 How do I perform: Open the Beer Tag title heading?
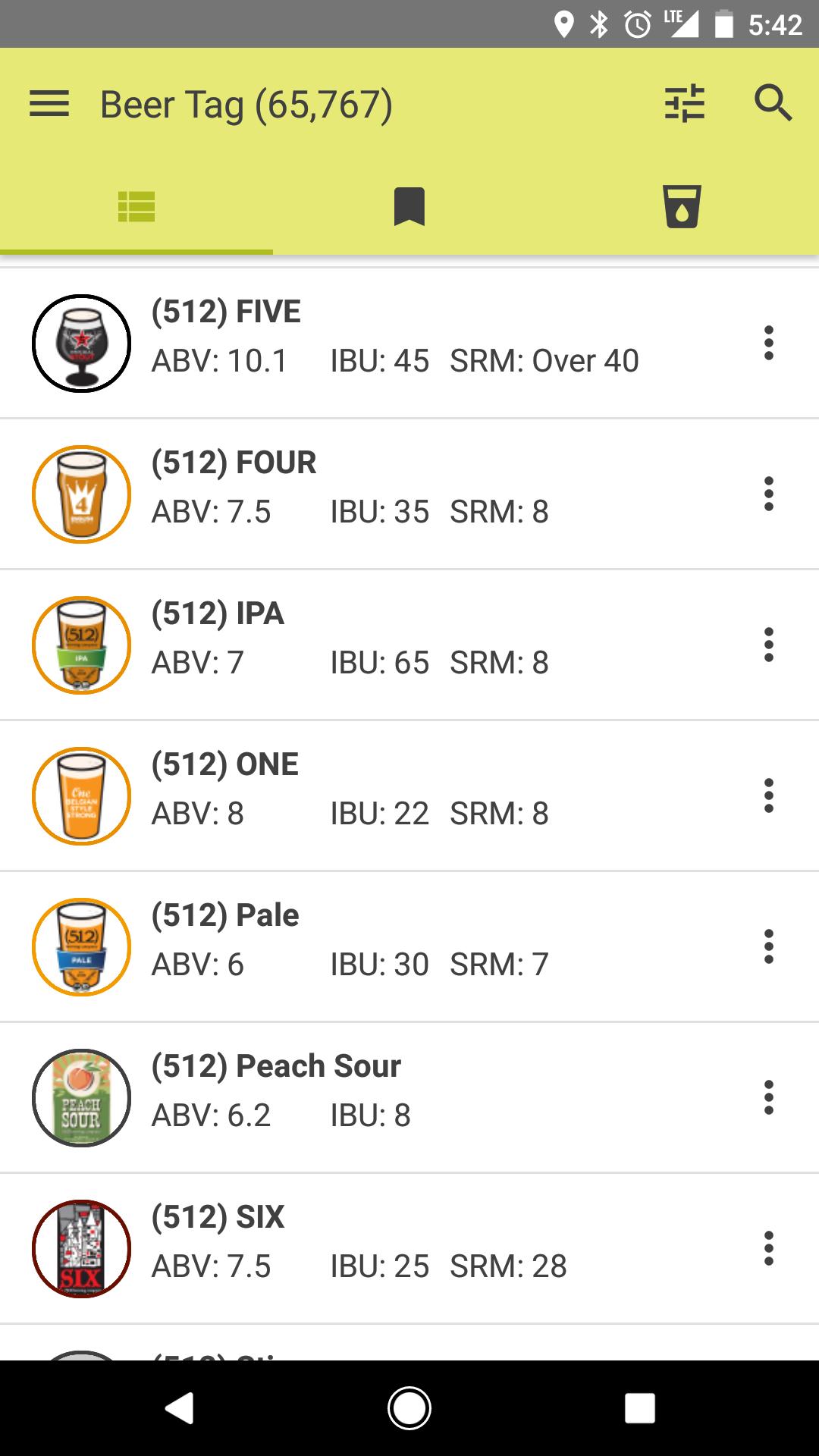point(244,105)
